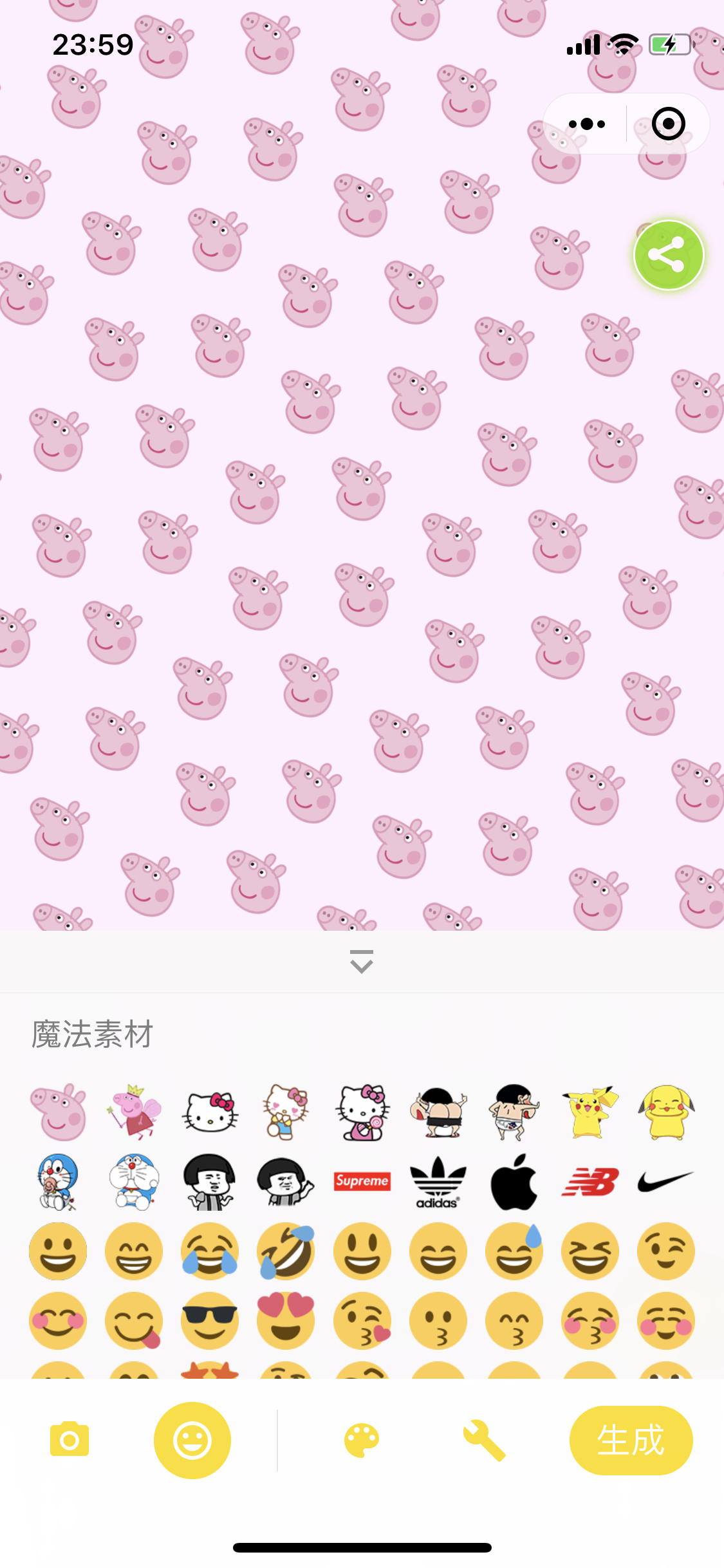
Task: Open the wrench settings tool
Action: 484,1440
